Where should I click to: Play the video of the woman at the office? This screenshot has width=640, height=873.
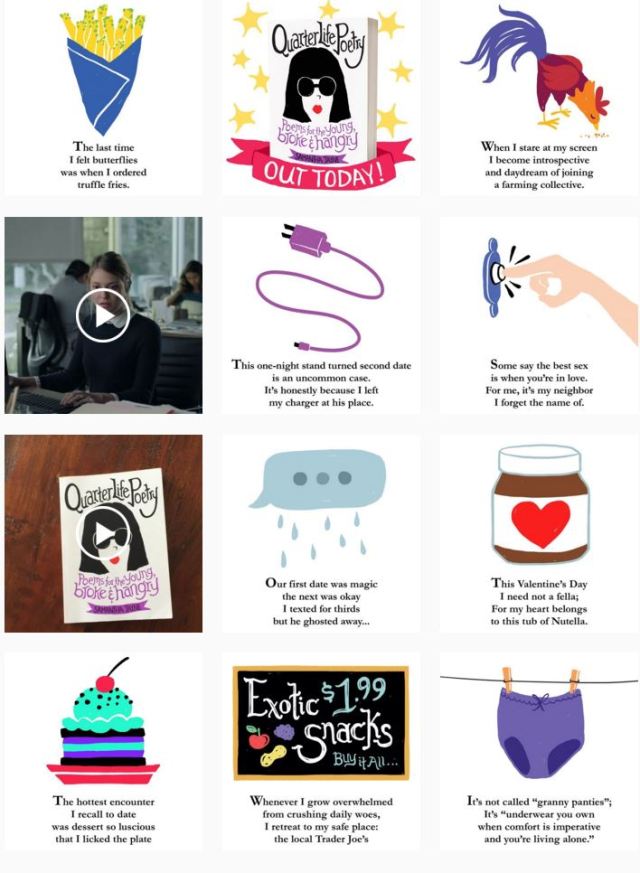(x=103, y=315)
